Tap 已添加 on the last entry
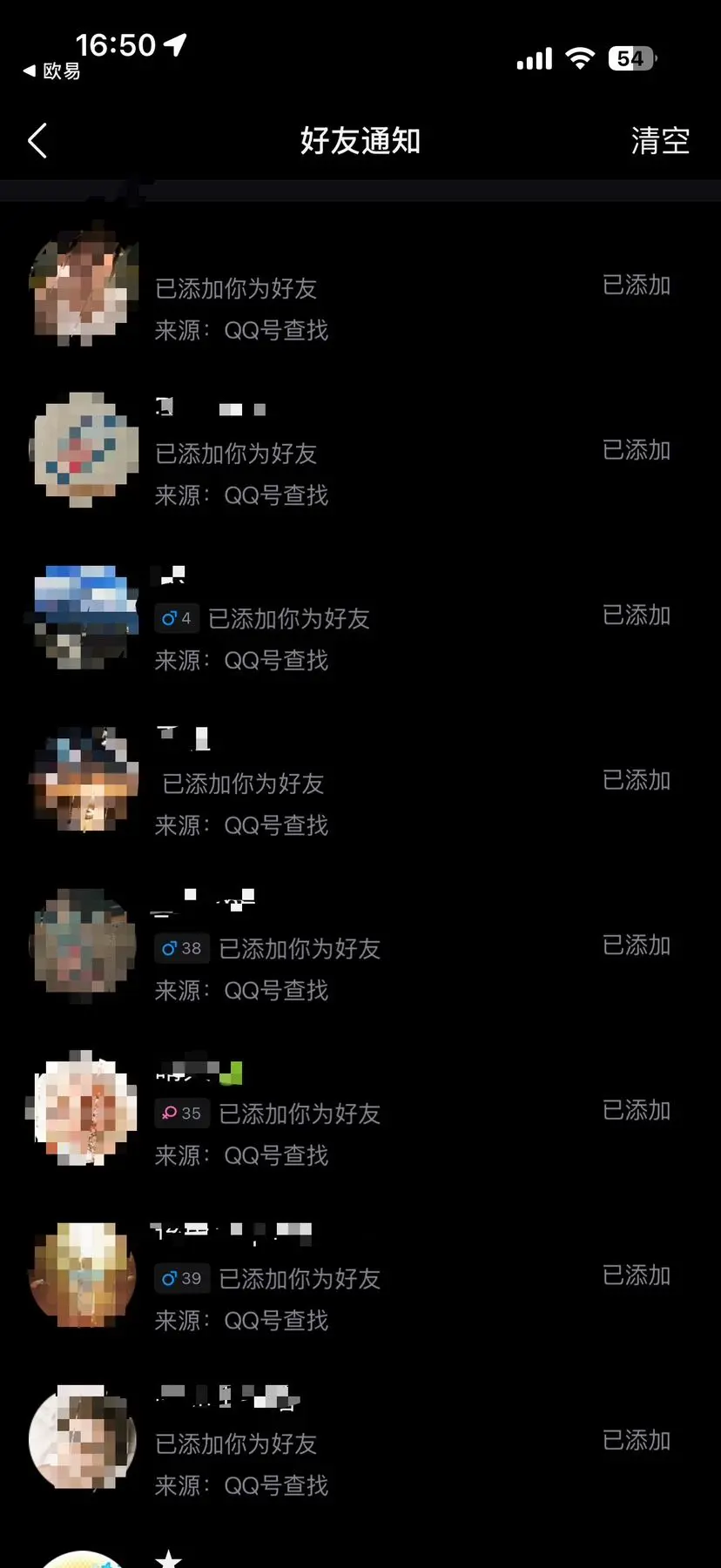 click(x=636, y=1442)
